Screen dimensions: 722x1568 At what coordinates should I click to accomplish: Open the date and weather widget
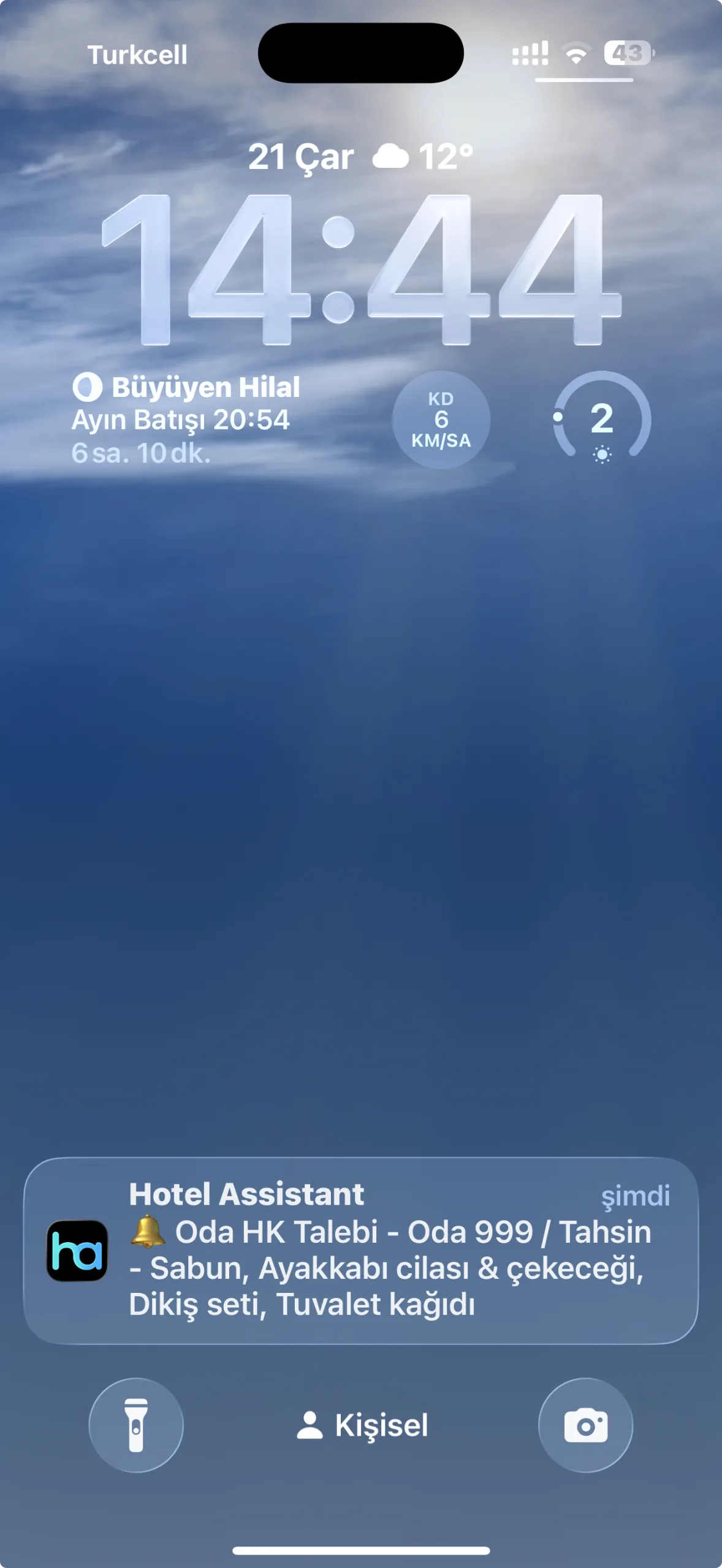click(360, 157)
